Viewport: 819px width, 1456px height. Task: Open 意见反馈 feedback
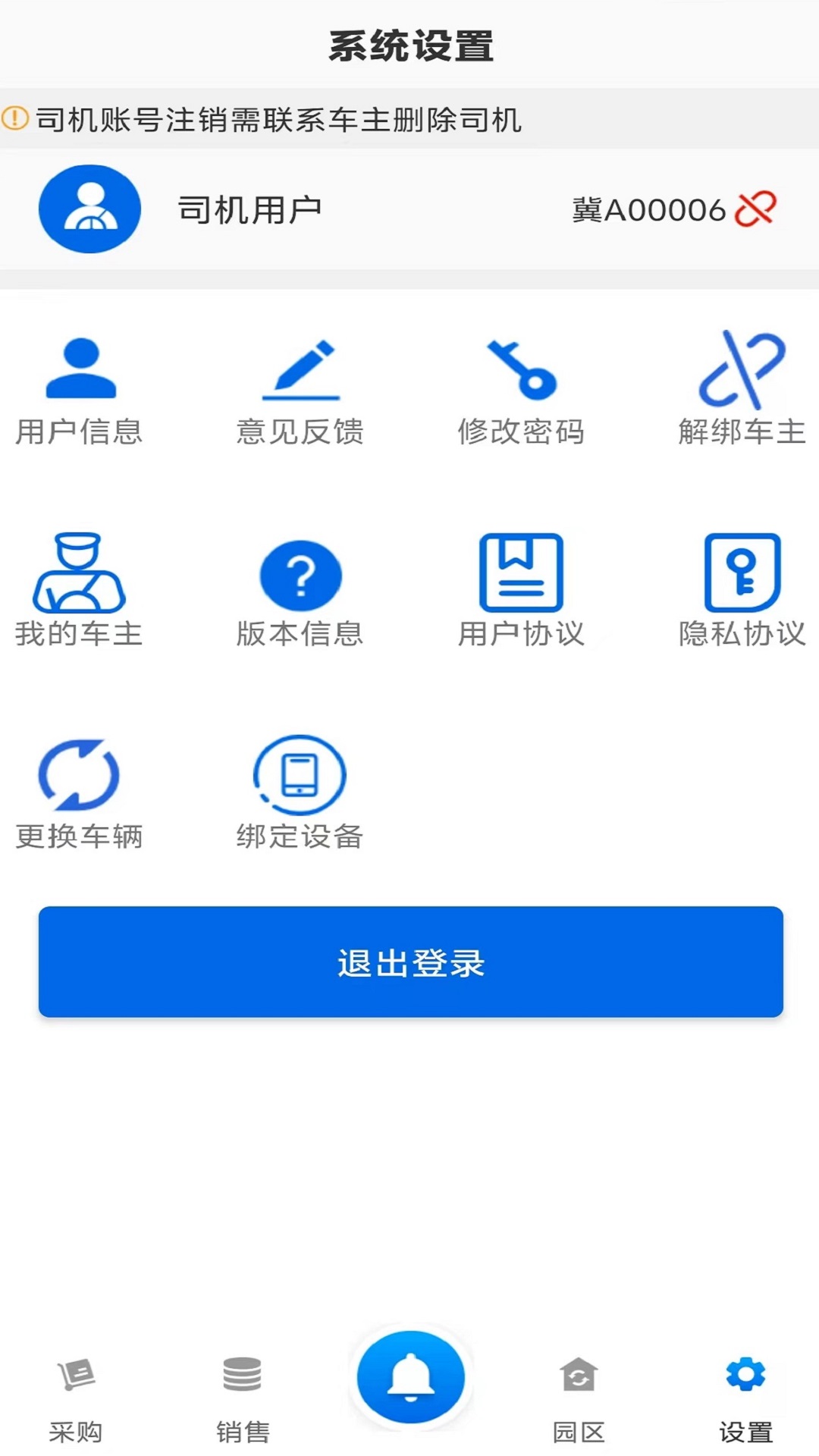[300, 391]
